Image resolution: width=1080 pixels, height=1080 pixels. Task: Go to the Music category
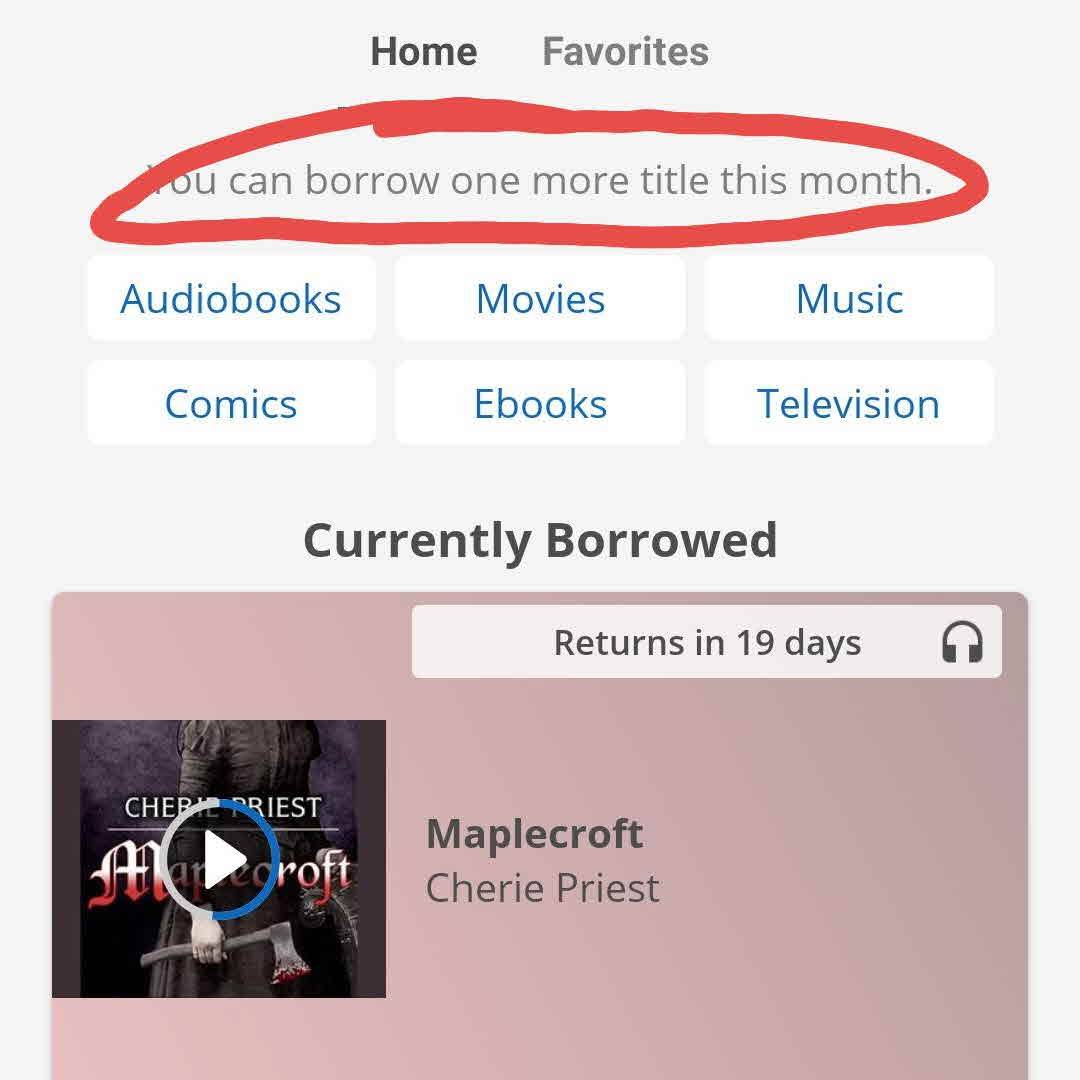pyautogui.click(x=849, y=299)
